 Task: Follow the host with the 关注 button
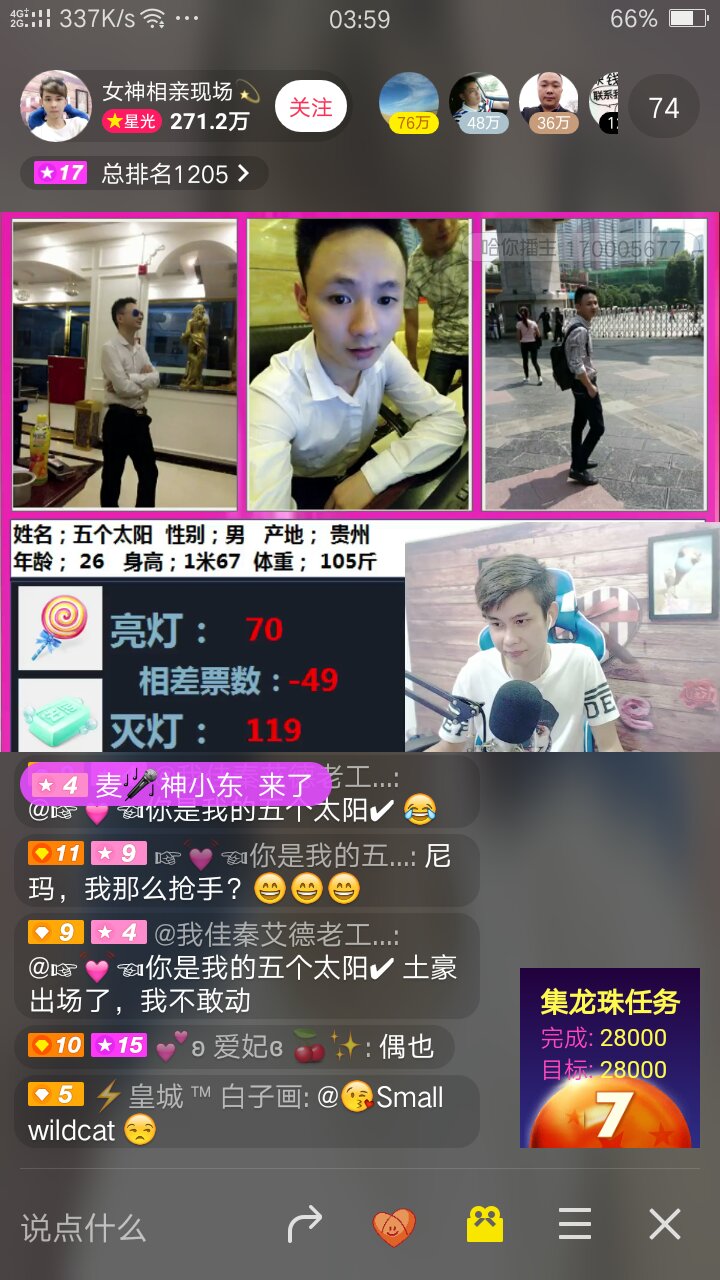pyautogui.click(x=311, y=107)
